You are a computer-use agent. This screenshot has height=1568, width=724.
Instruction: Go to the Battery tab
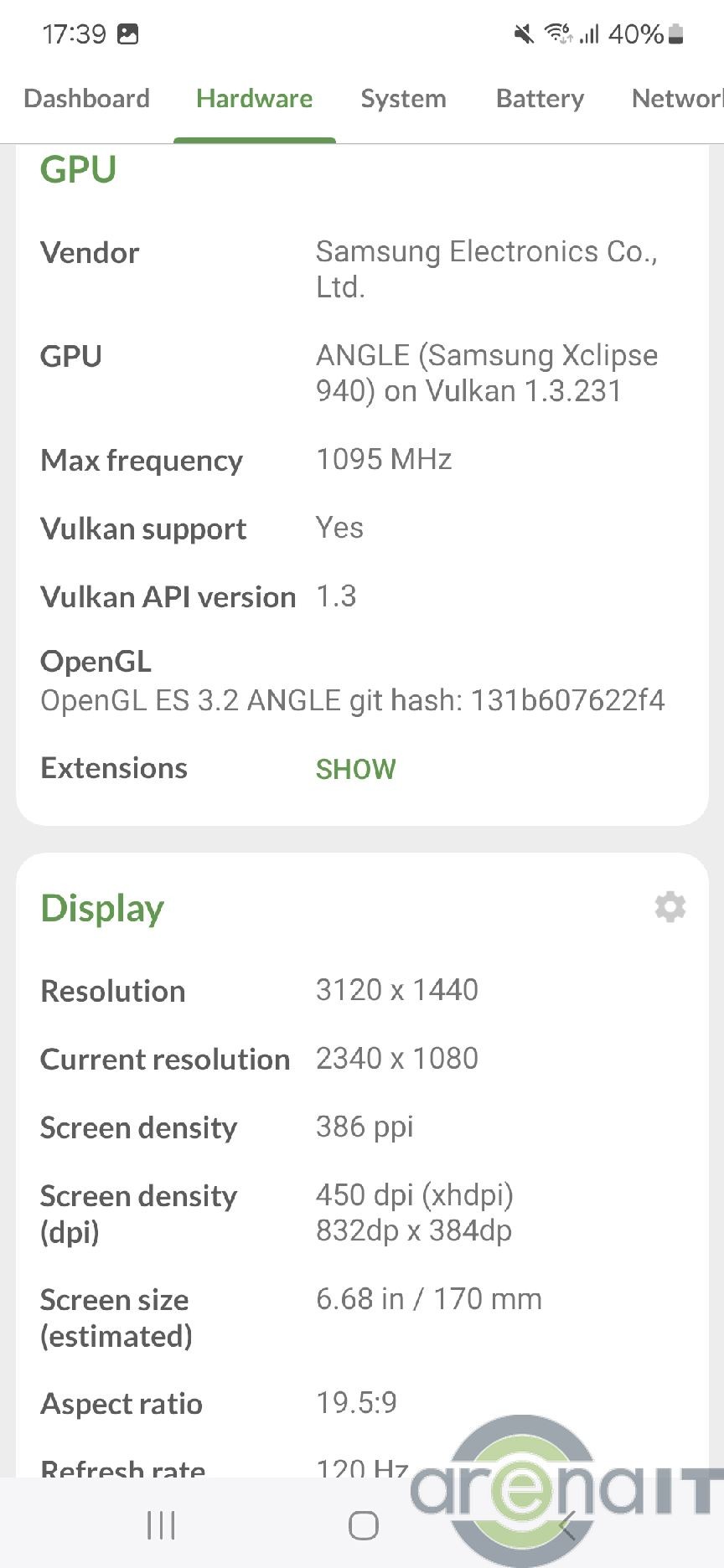pyautogui.click(x=540, y=99)
